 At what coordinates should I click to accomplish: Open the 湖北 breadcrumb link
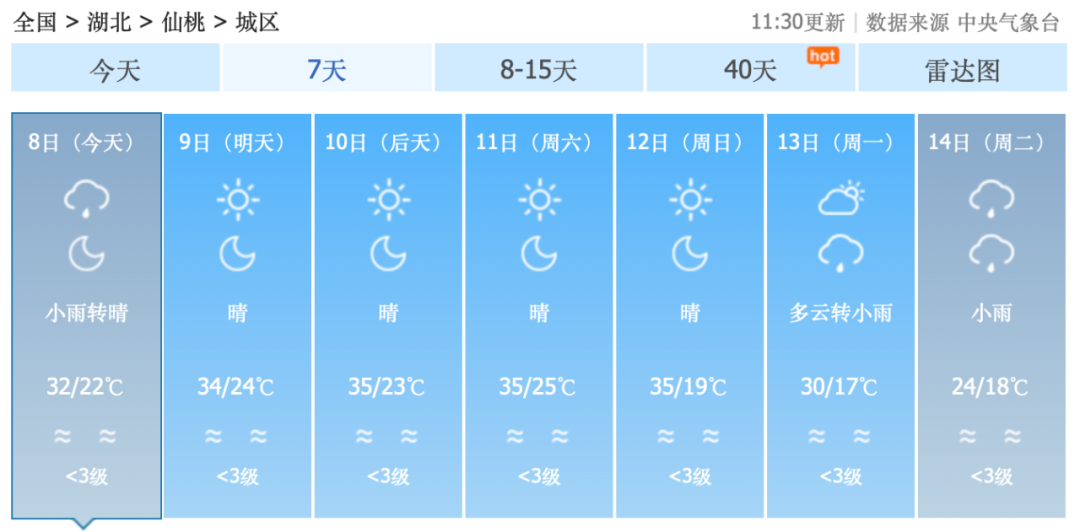pyautogui.click(x=108, y=22)
